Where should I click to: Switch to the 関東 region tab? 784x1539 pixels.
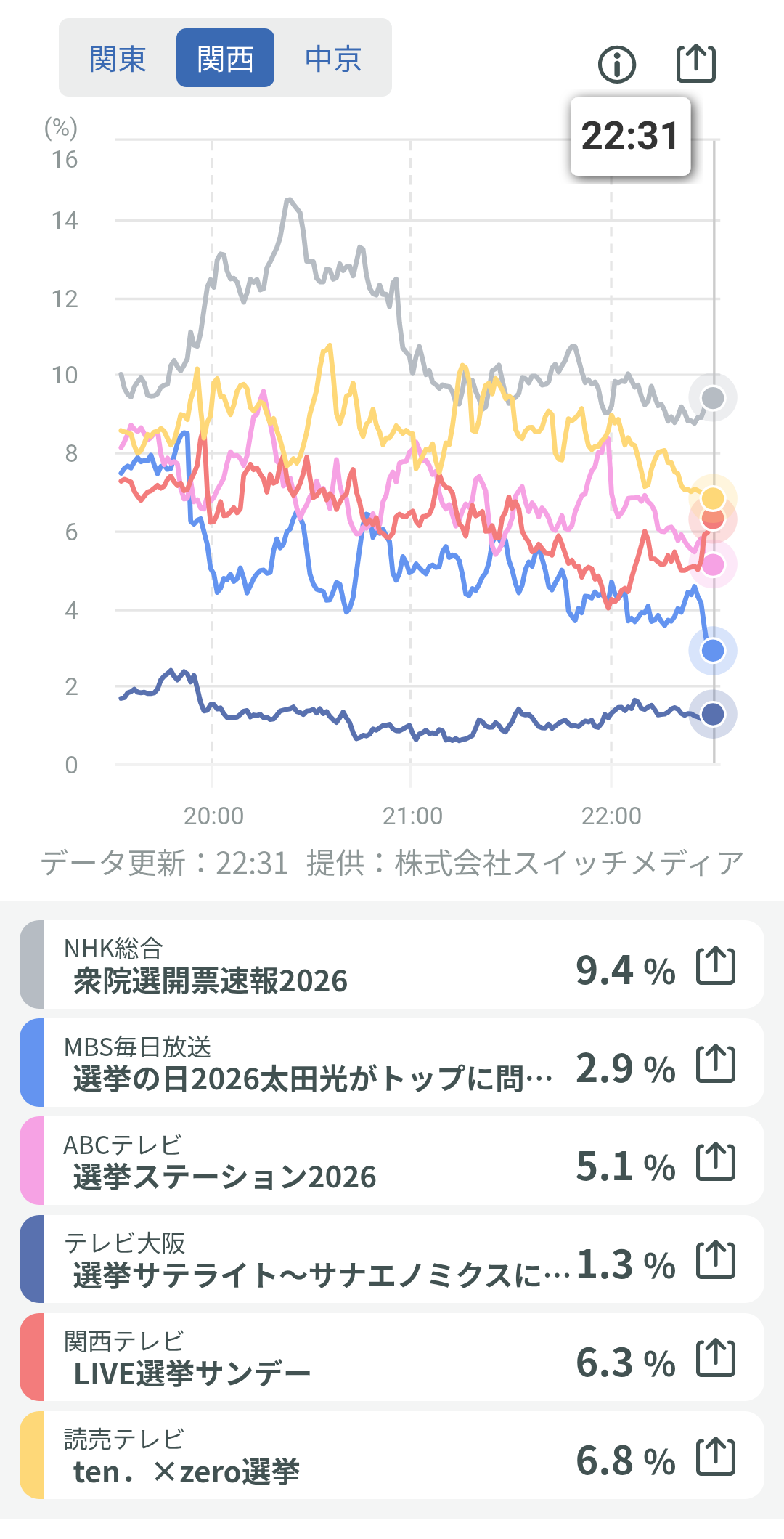point(118,59)
